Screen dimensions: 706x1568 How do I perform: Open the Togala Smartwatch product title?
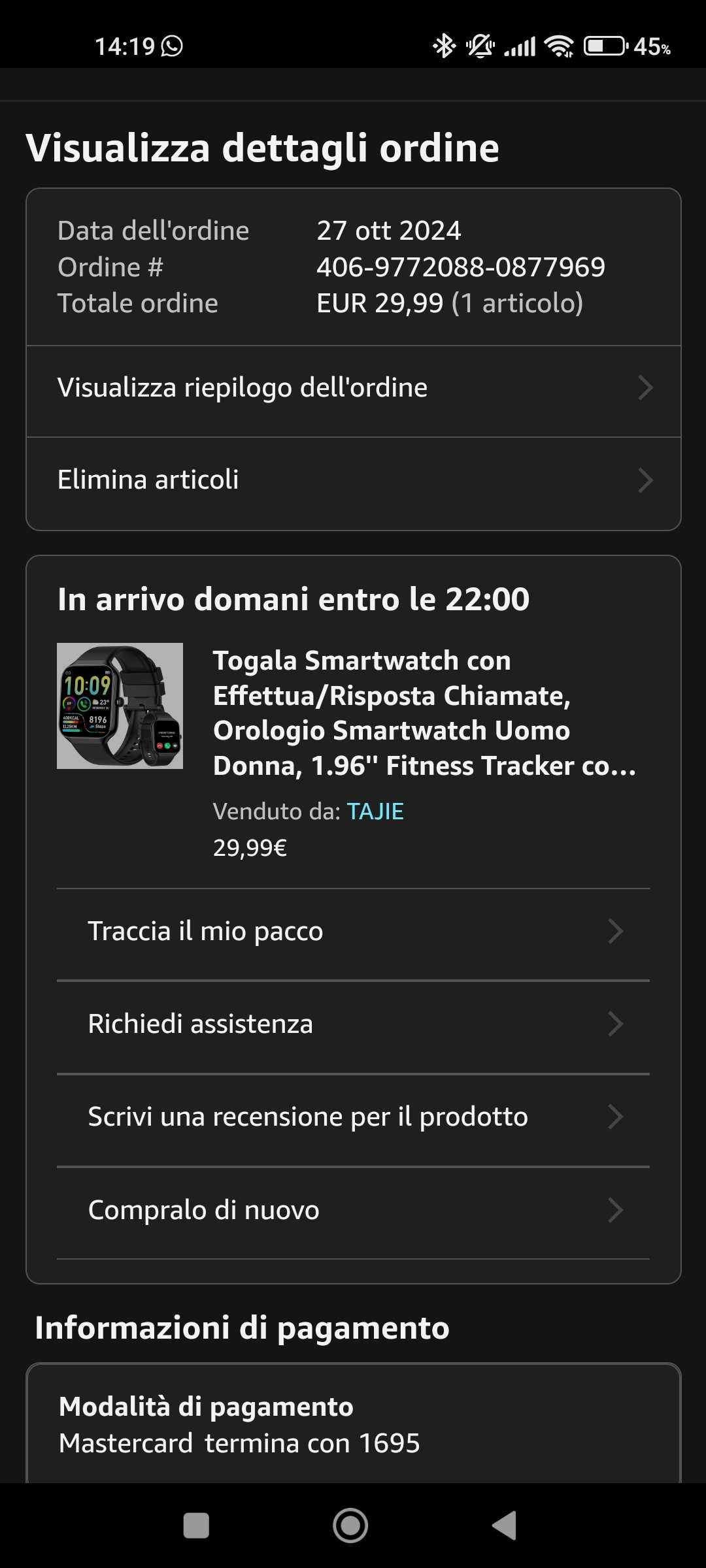(x=424, y=713)
